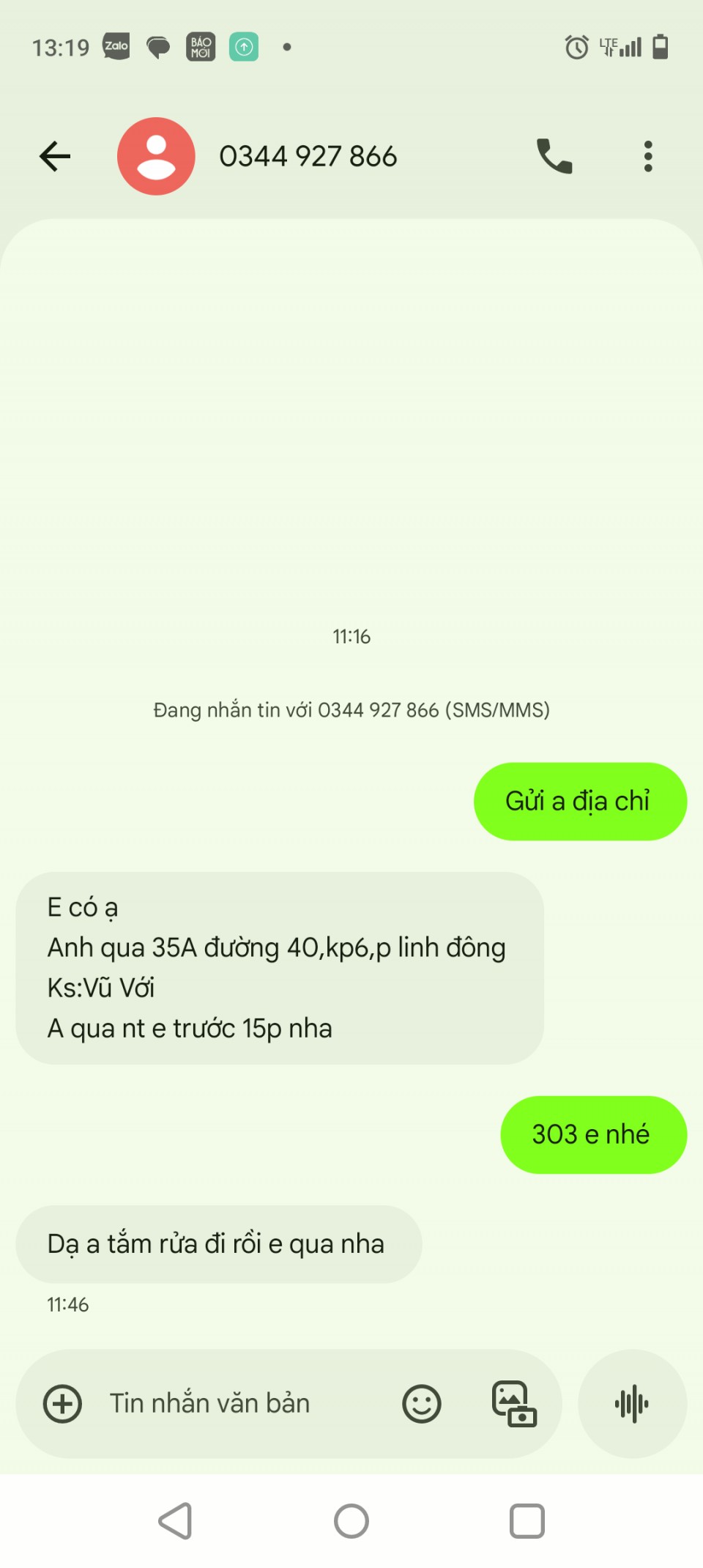The image size is (703, 1568).
Task: Tap the system home button
Action: click(351, 1521)
